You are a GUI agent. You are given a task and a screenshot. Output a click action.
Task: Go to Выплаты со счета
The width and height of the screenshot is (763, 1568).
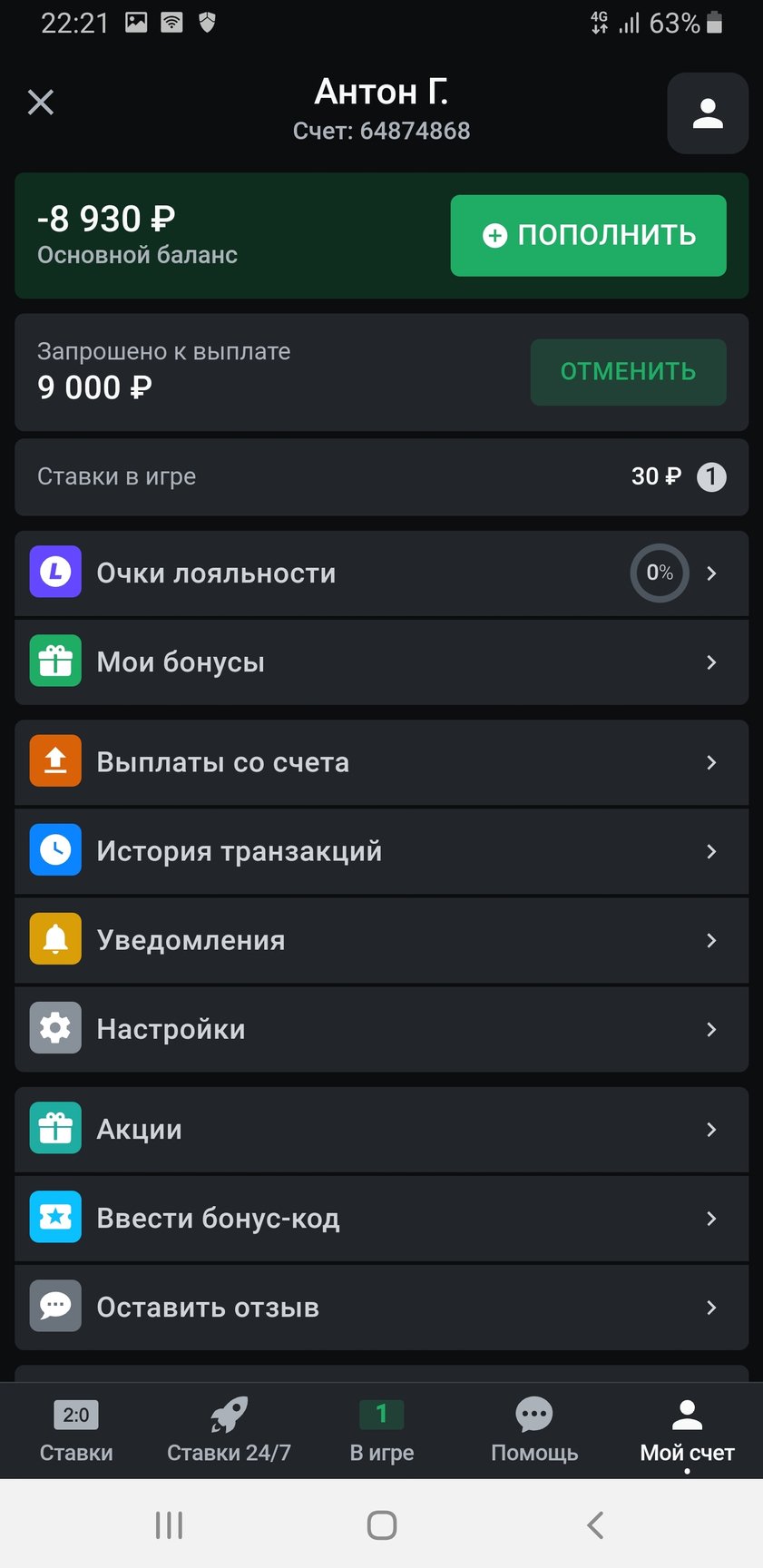pos(381,762)
